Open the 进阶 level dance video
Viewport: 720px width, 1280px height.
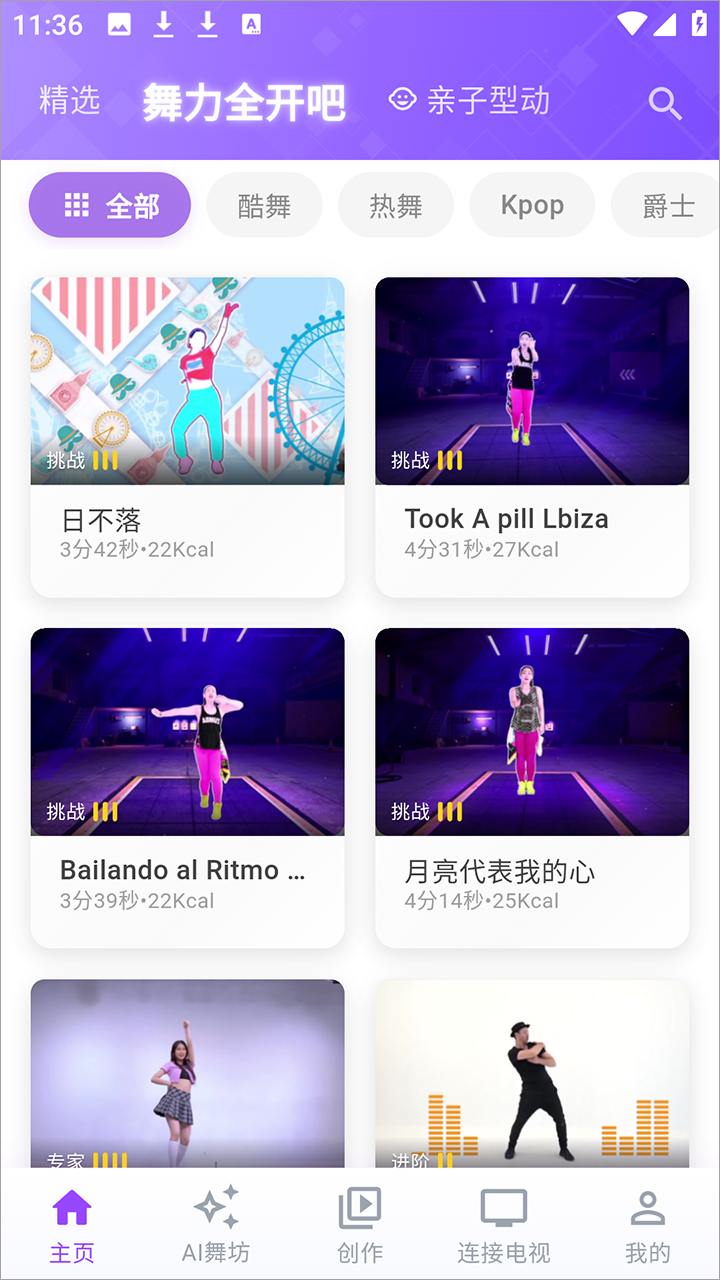[532, 1072]
